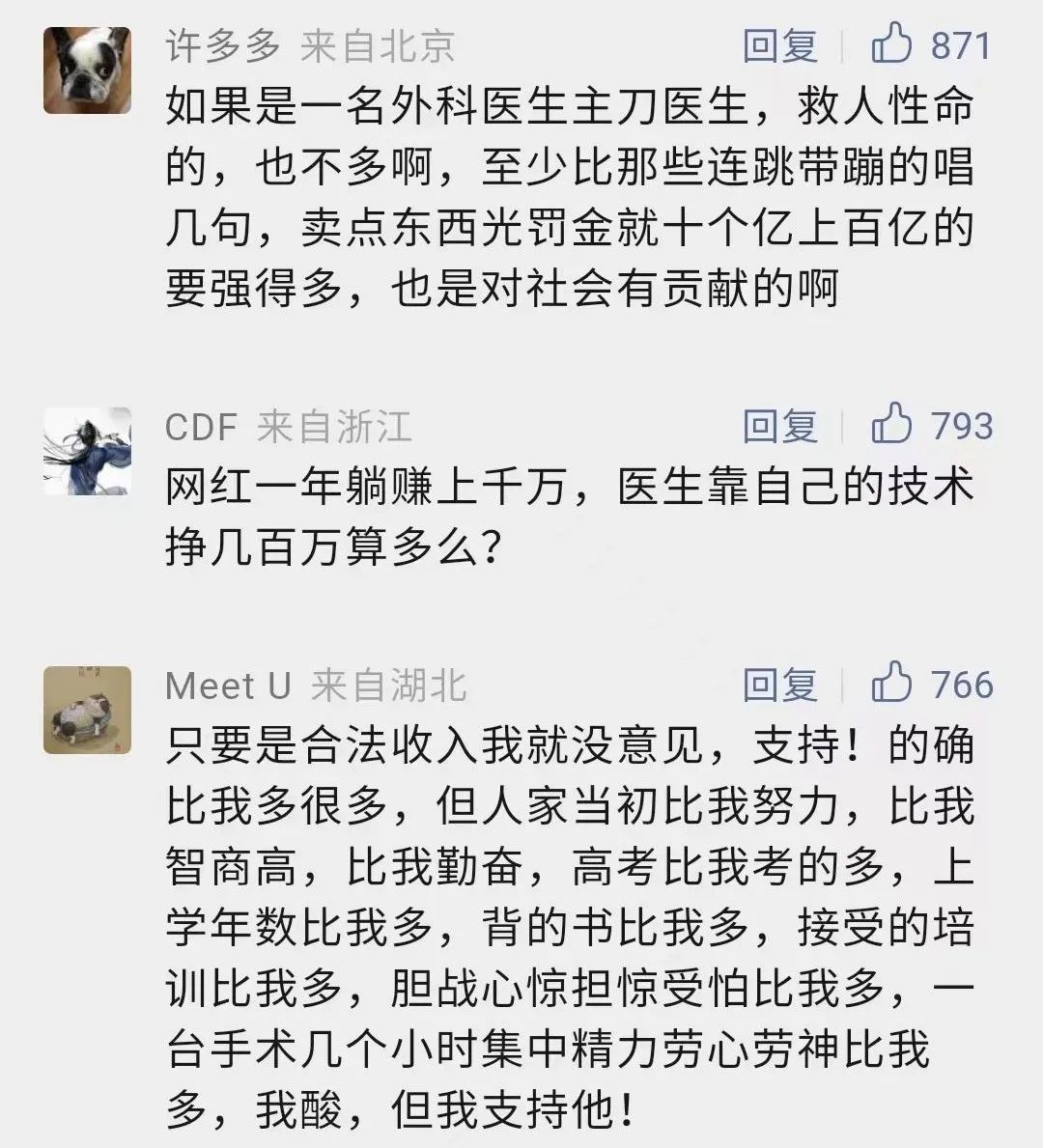
Task: Reply to CDF's comment
Action: point(780,426)
